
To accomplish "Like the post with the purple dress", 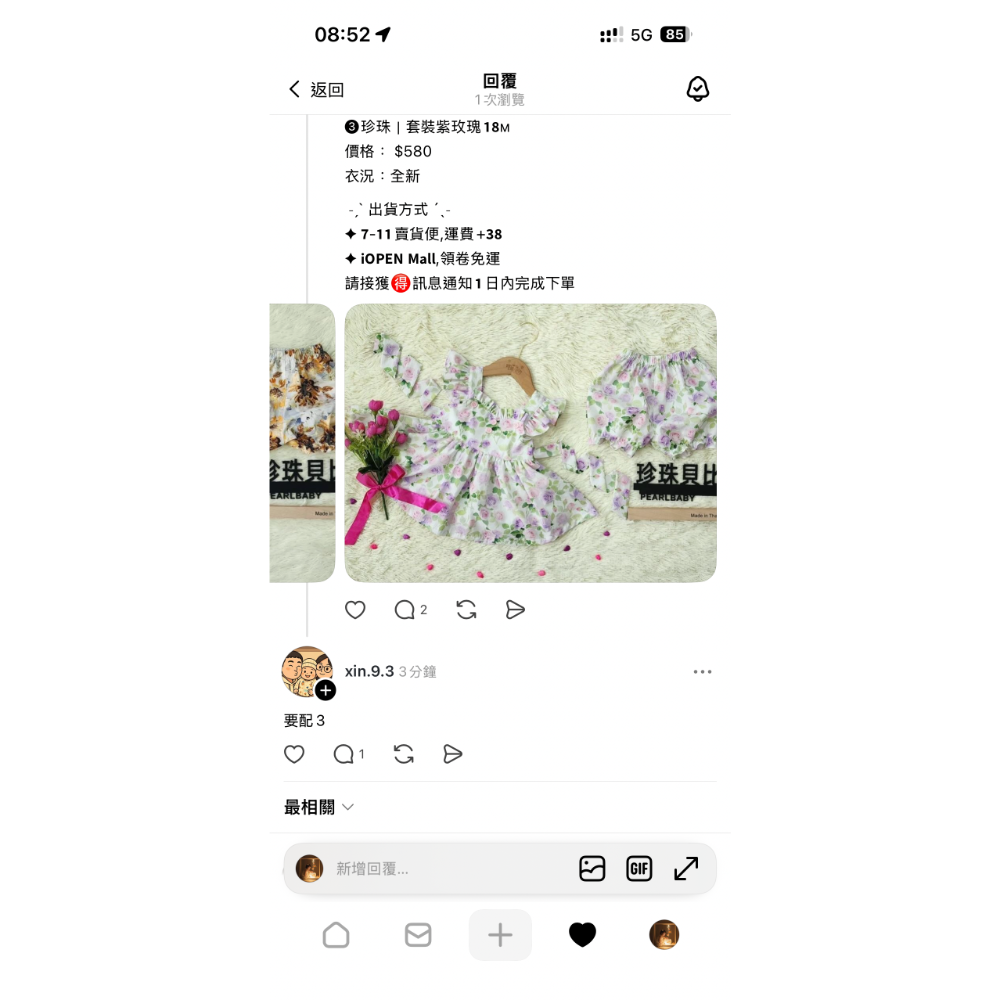I will tap(355, 610).
